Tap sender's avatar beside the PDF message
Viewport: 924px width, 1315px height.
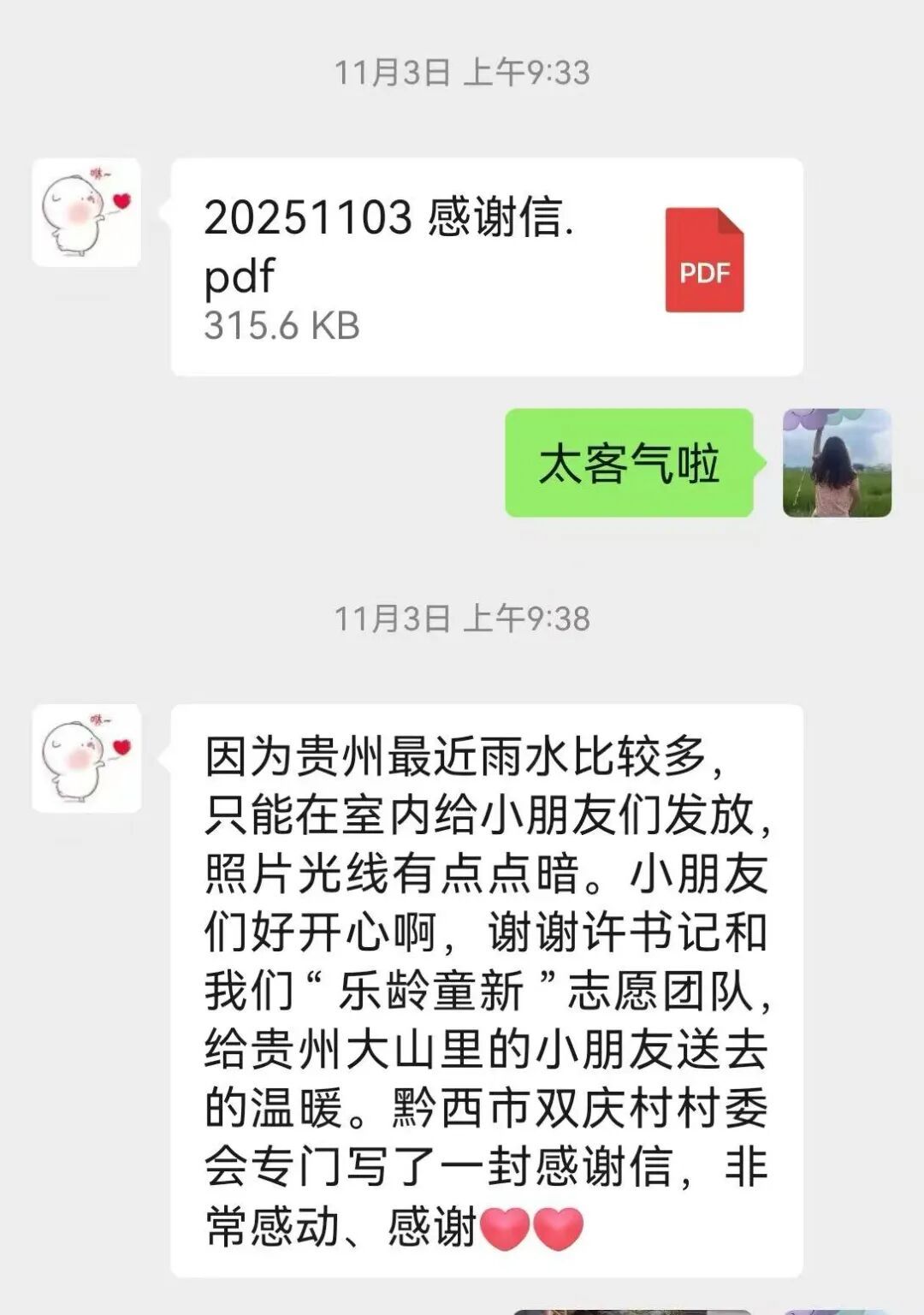pos(86,212)
